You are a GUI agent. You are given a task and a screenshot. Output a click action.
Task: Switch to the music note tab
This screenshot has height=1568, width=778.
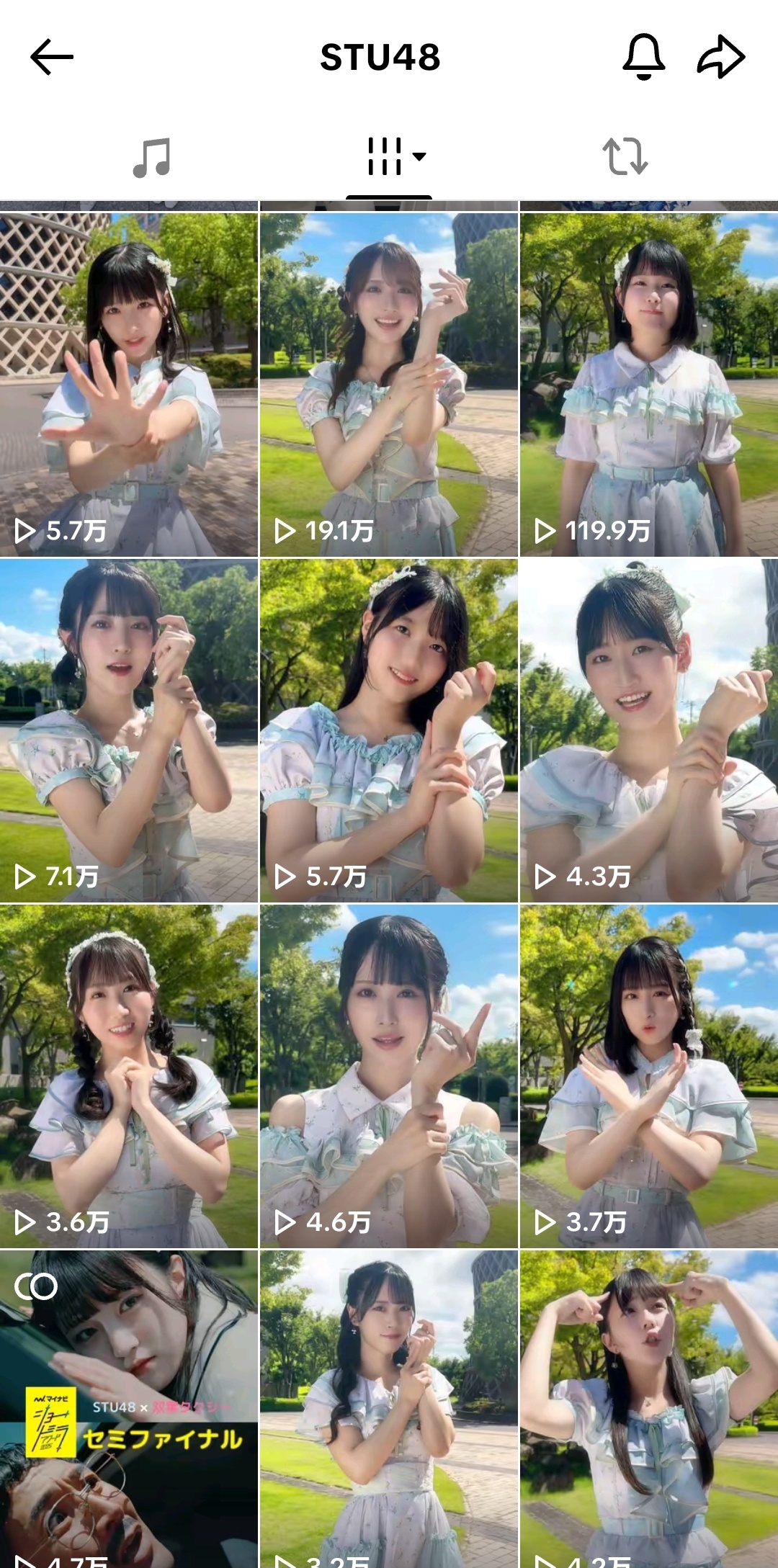click(152, 157)
